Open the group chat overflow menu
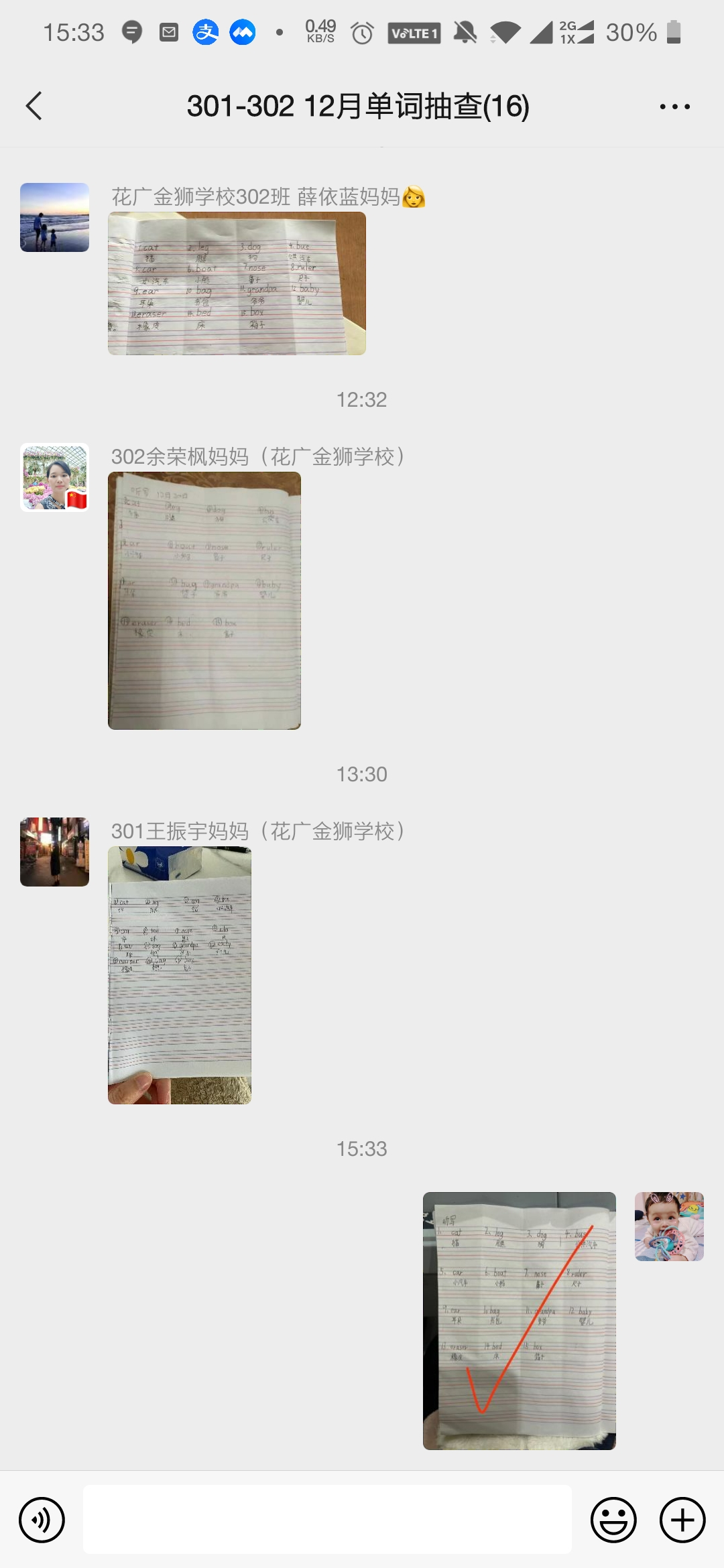The width and height of the screenshot is (724, 1568). pyautogui.click(x=674, y=107)
